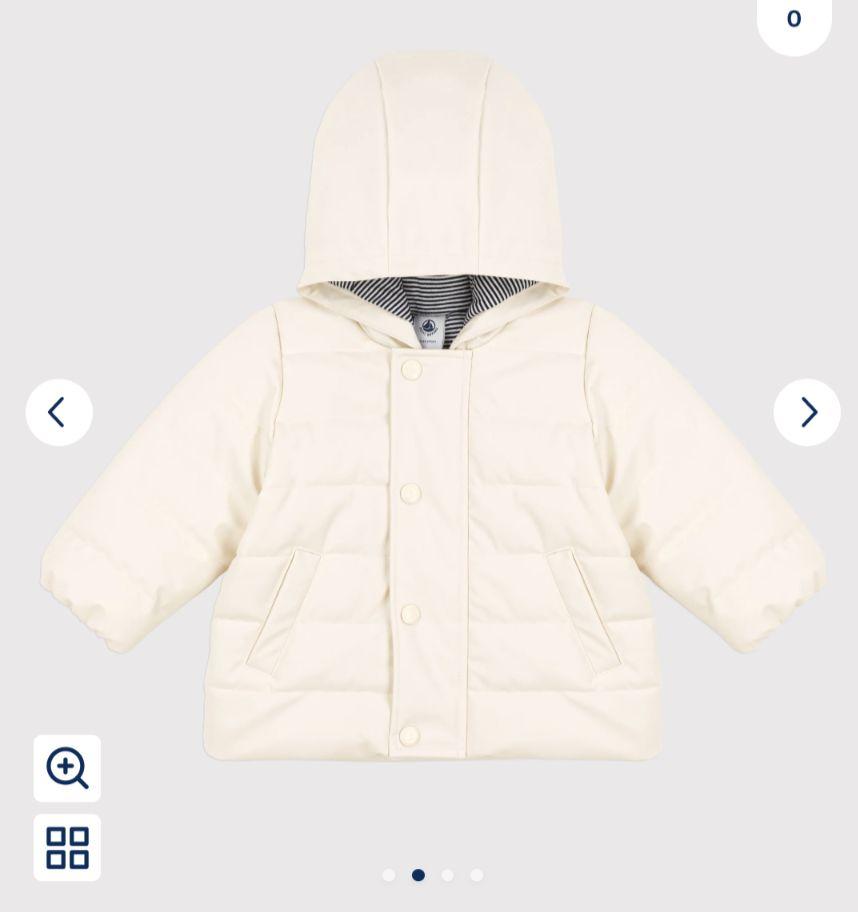
Task: Go to the previous product image
Action: (x=59, y=412)
